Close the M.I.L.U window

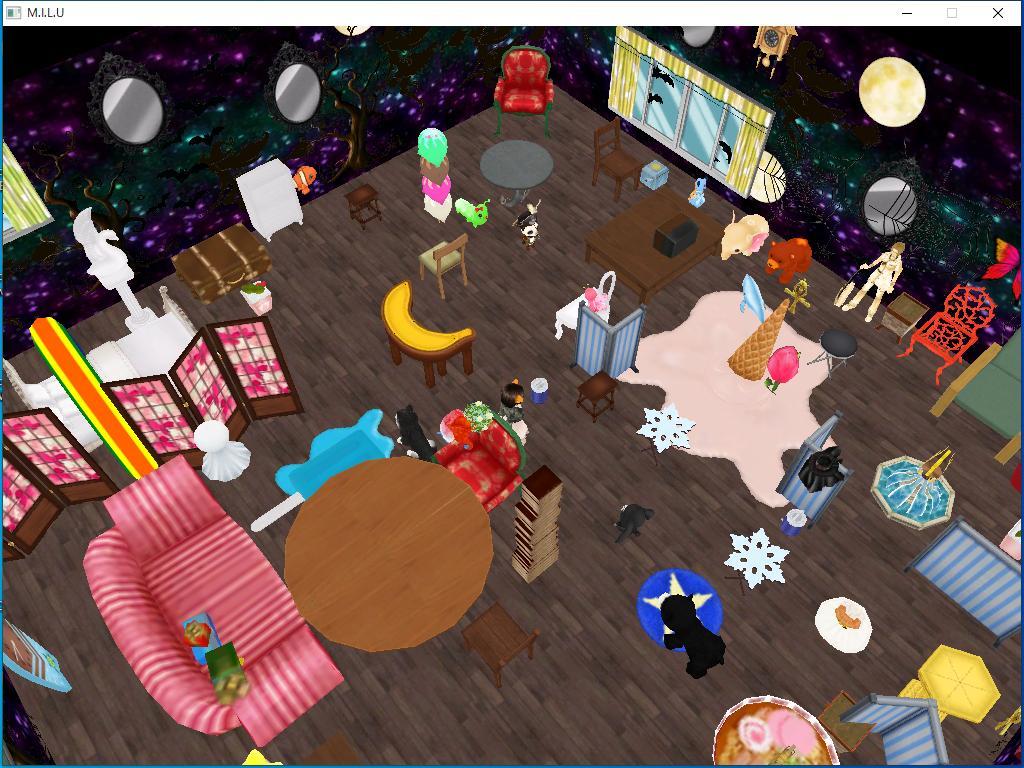[997, 13]
